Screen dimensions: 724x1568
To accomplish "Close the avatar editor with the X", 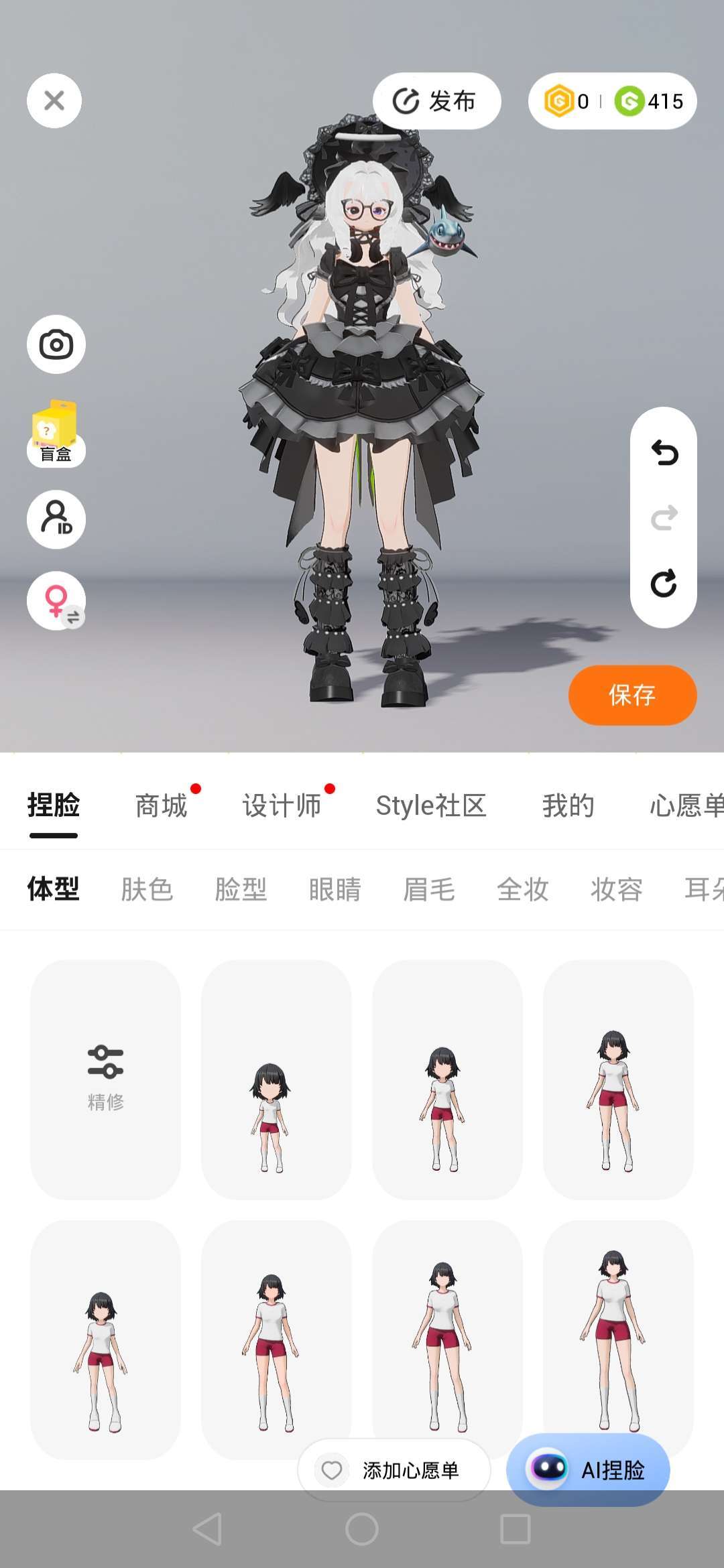I will [x=54, y=101].
